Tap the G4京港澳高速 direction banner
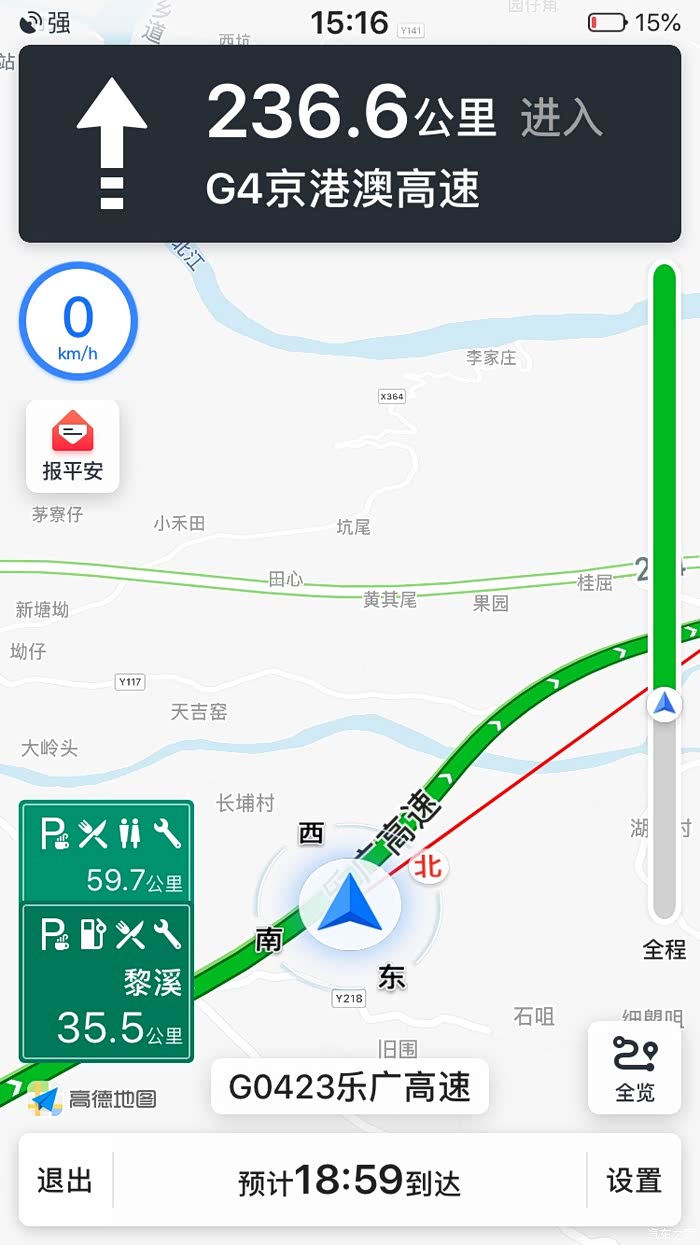 350,144
